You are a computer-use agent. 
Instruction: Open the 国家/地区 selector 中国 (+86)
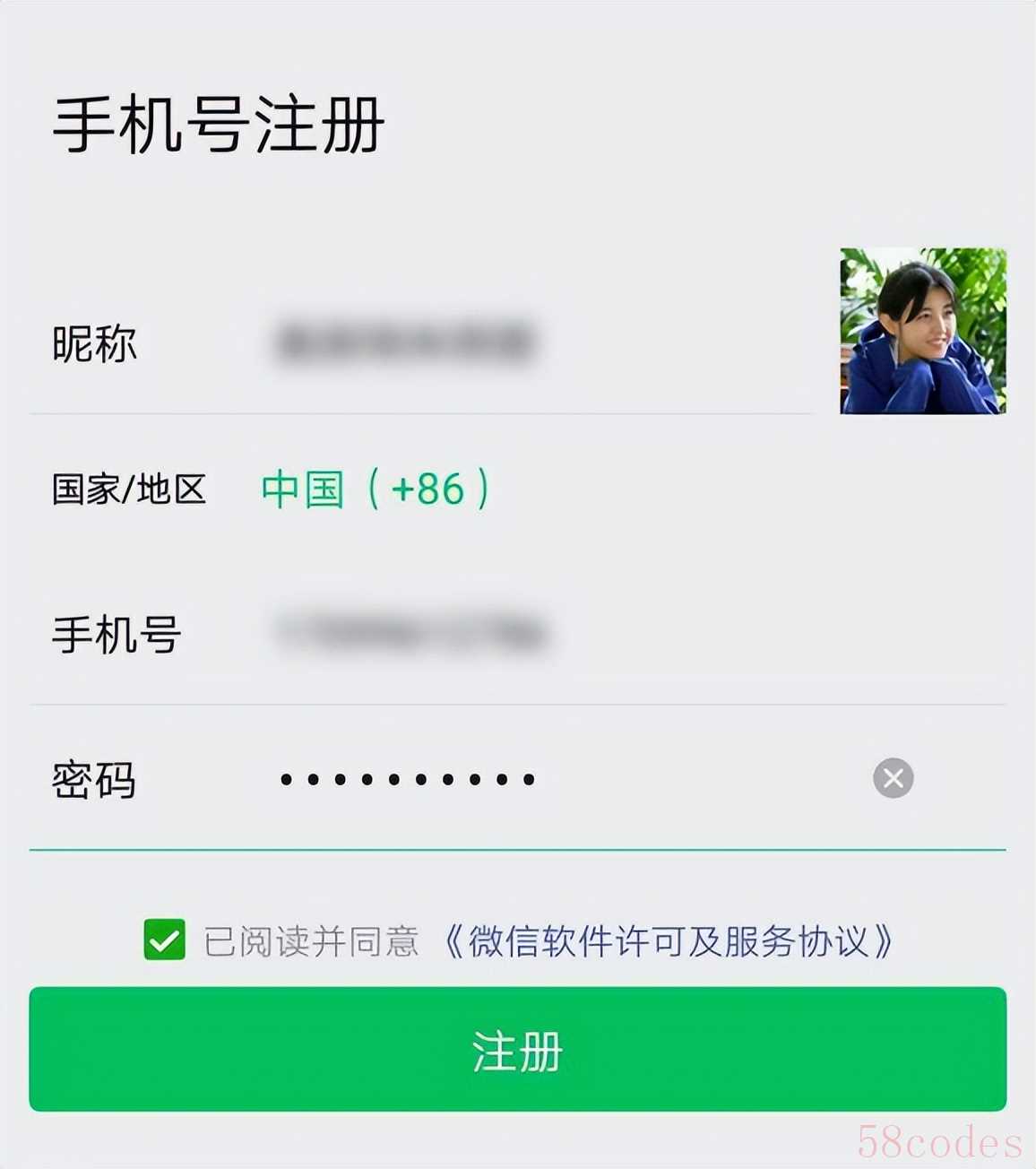tap(375, 489)
